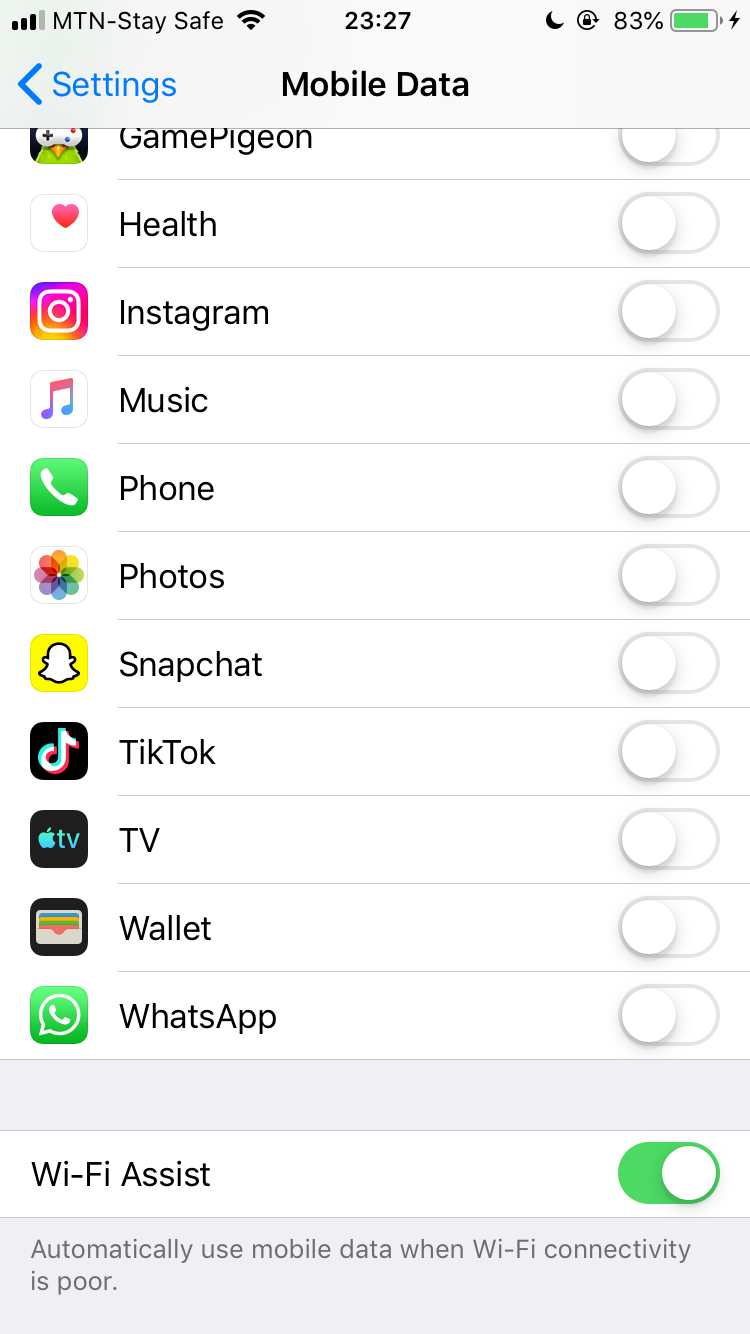Disable Wi-Fi Assist
The width and height of the screenshot is (750, 1334).
click(668, 1173)
